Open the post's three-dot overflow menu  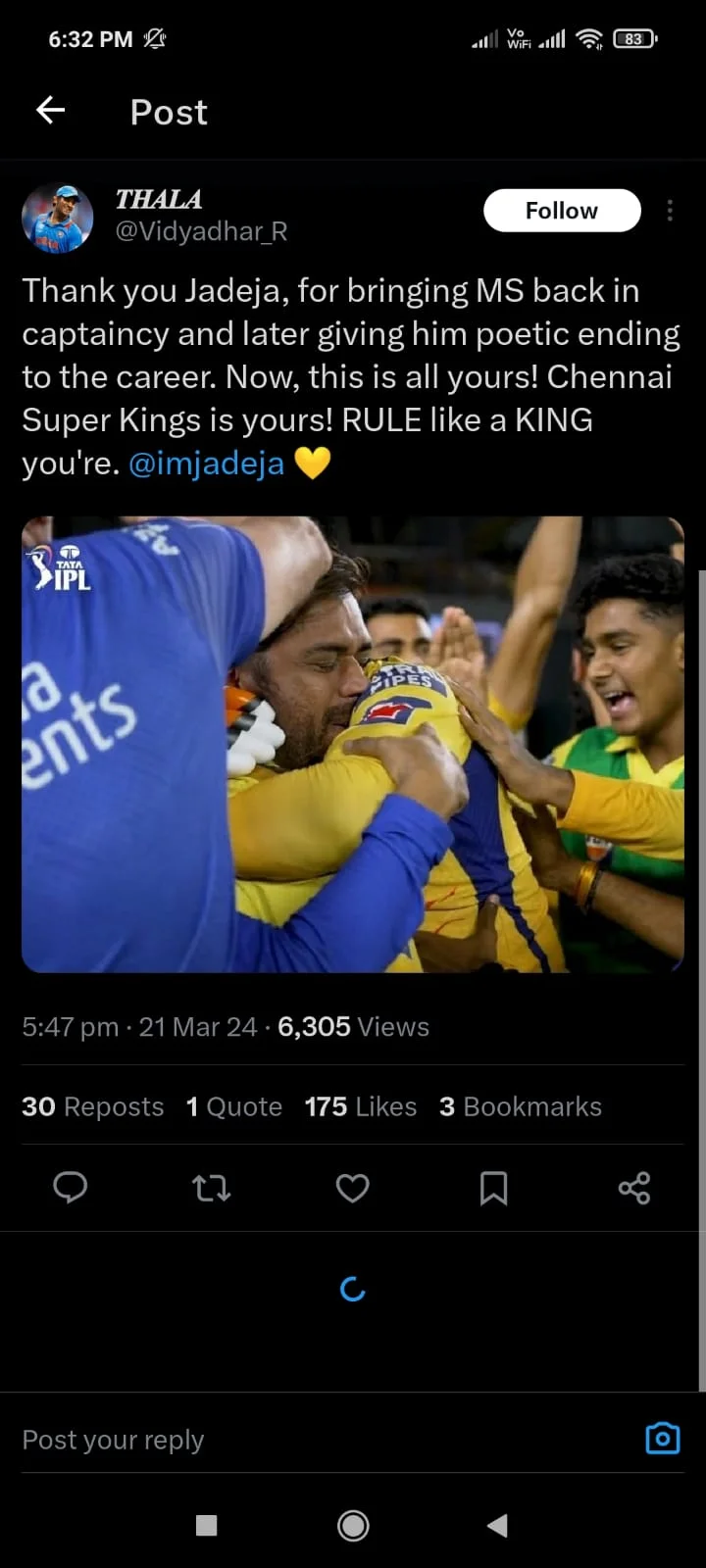pos(670,211)
